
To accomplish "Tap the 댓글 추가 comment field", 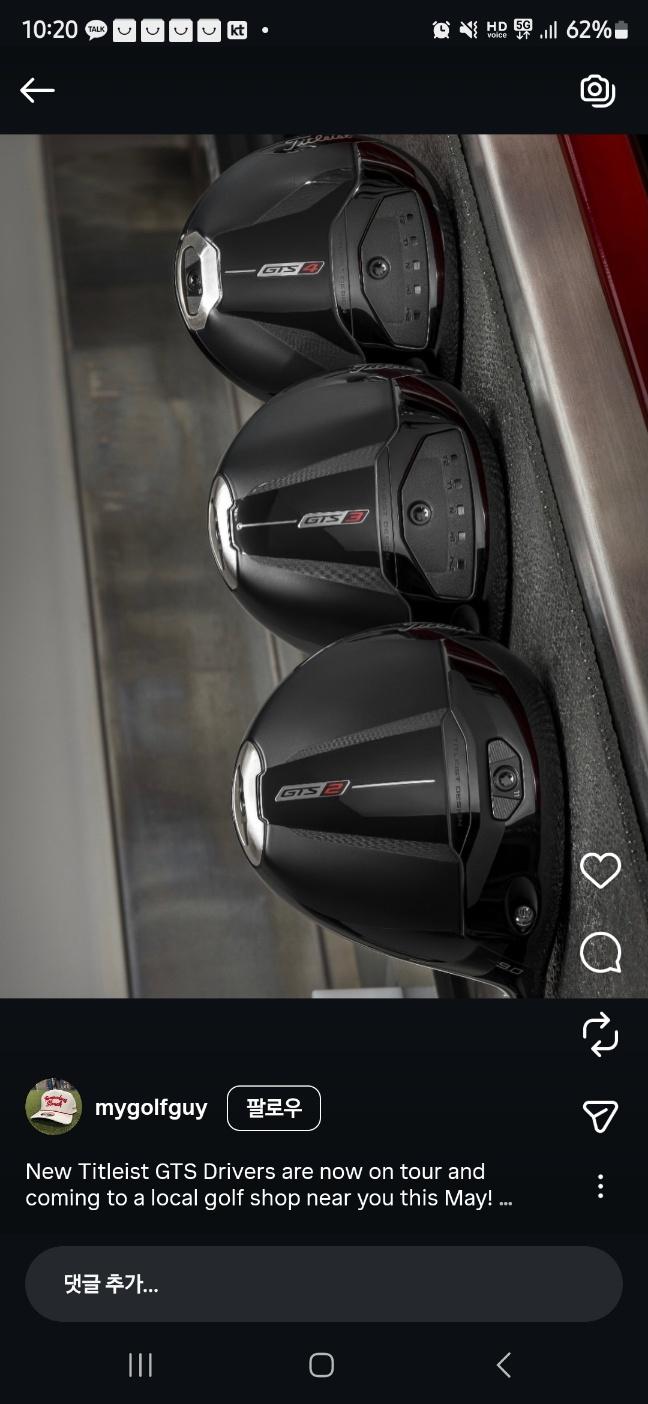I will tap(324, 1284).
